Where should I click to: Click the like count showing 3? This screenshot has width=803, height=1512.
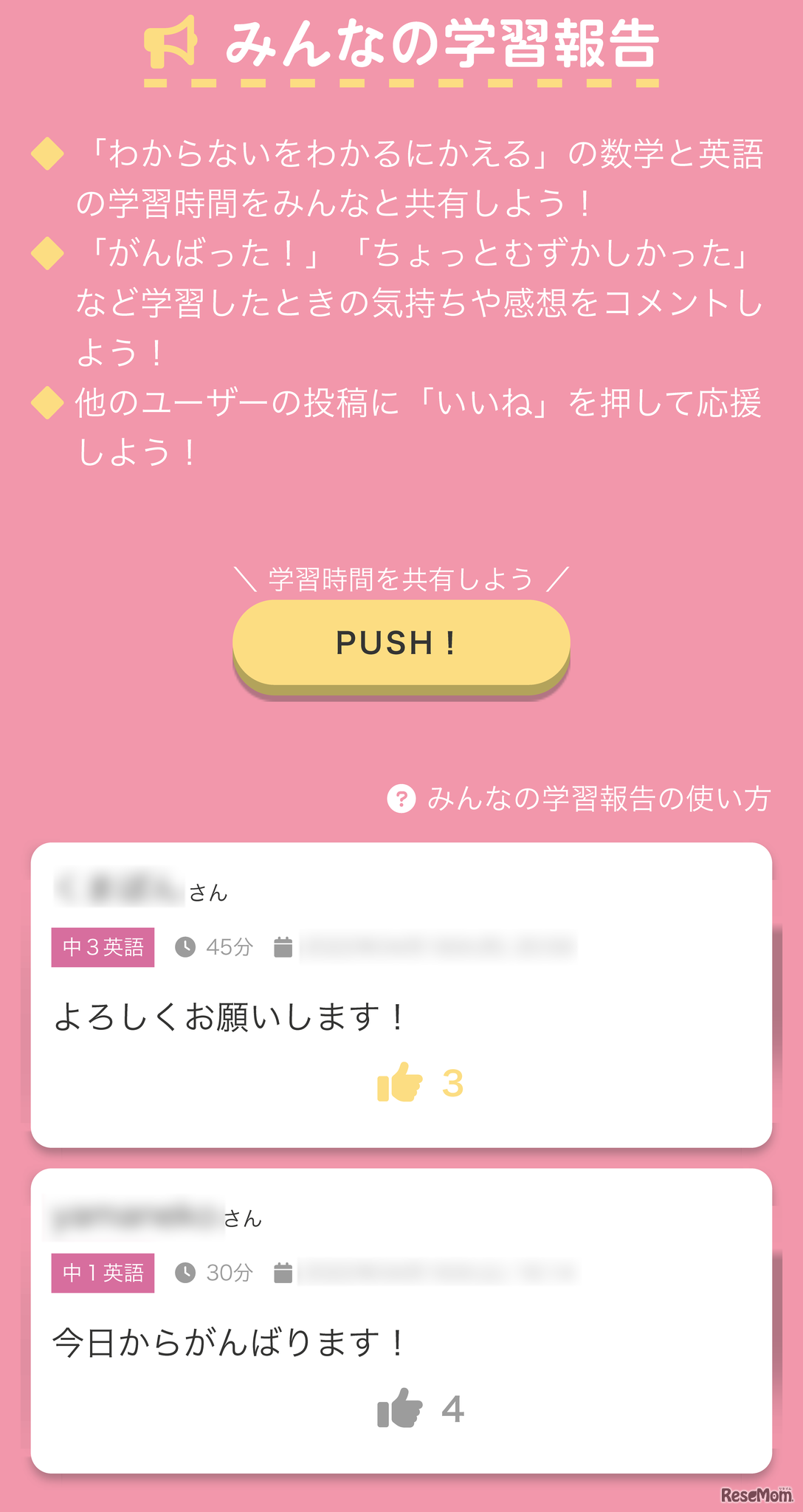452,1083
